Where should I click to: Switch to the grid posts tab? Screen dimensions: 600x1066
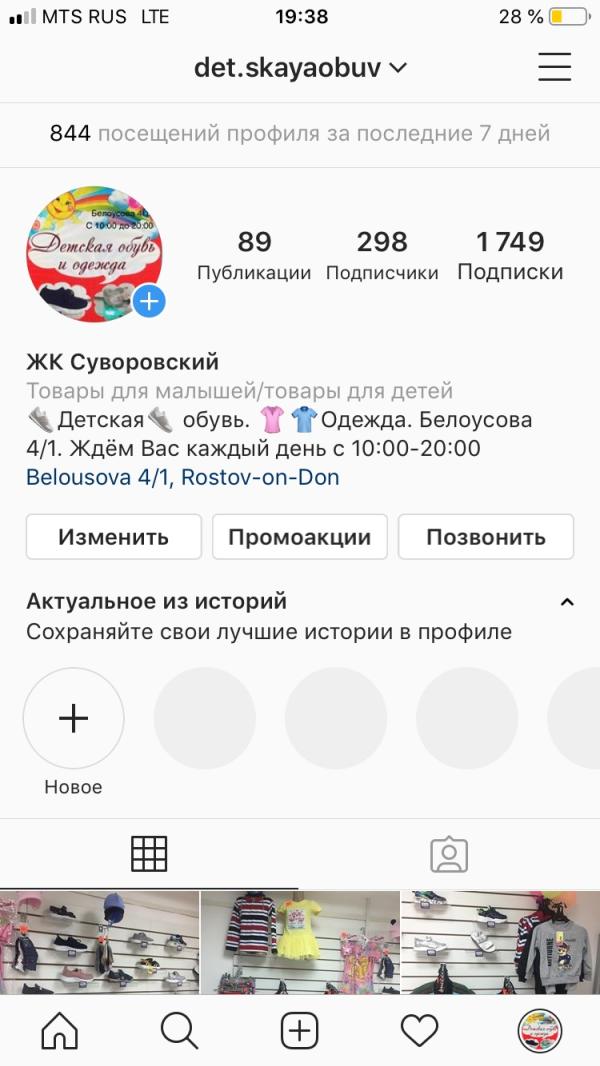click(x=149, y=854)
